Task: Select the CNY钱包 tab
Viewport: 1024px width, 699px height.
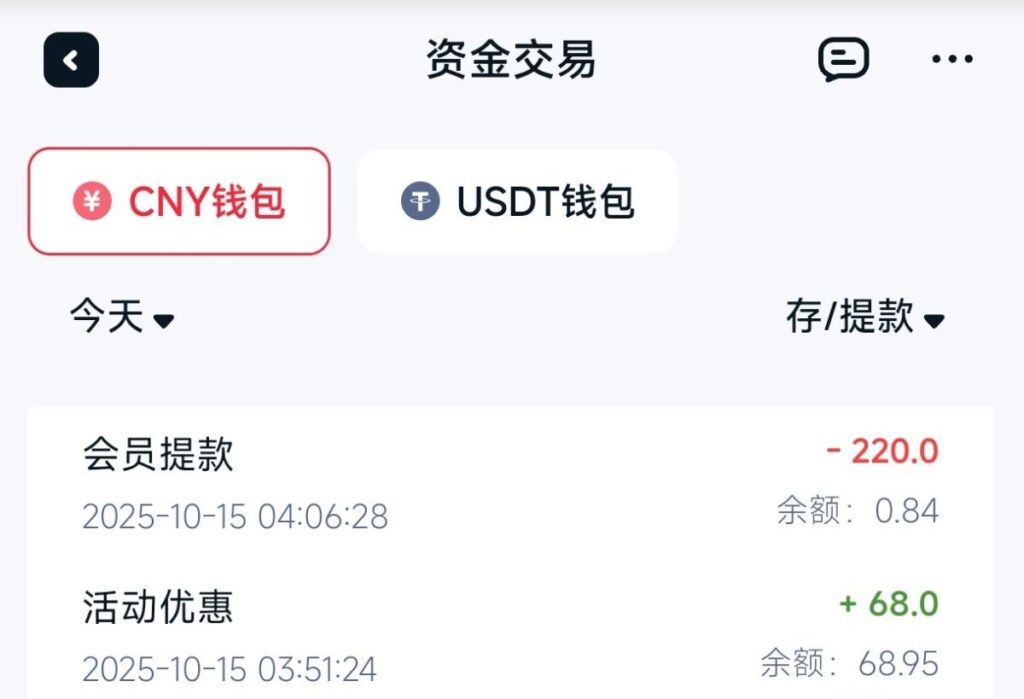Action: point(179,201)
